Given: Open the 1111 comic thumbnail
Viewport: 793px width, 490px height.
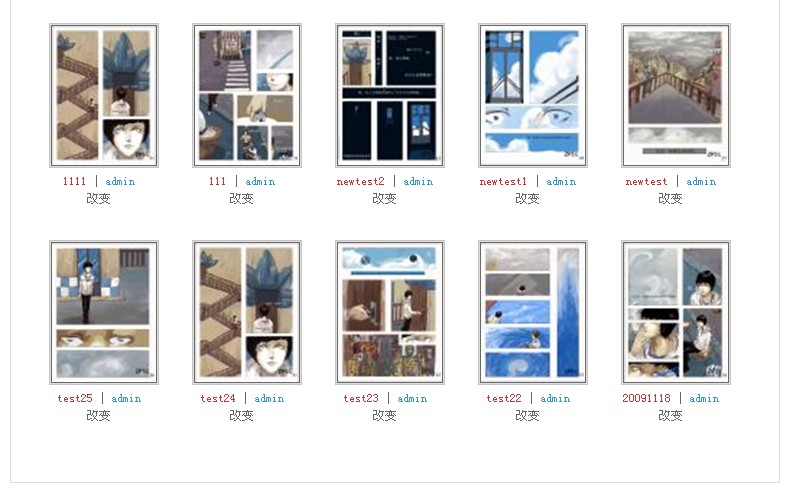Looking at the screenshot, I should pos(104,96).
